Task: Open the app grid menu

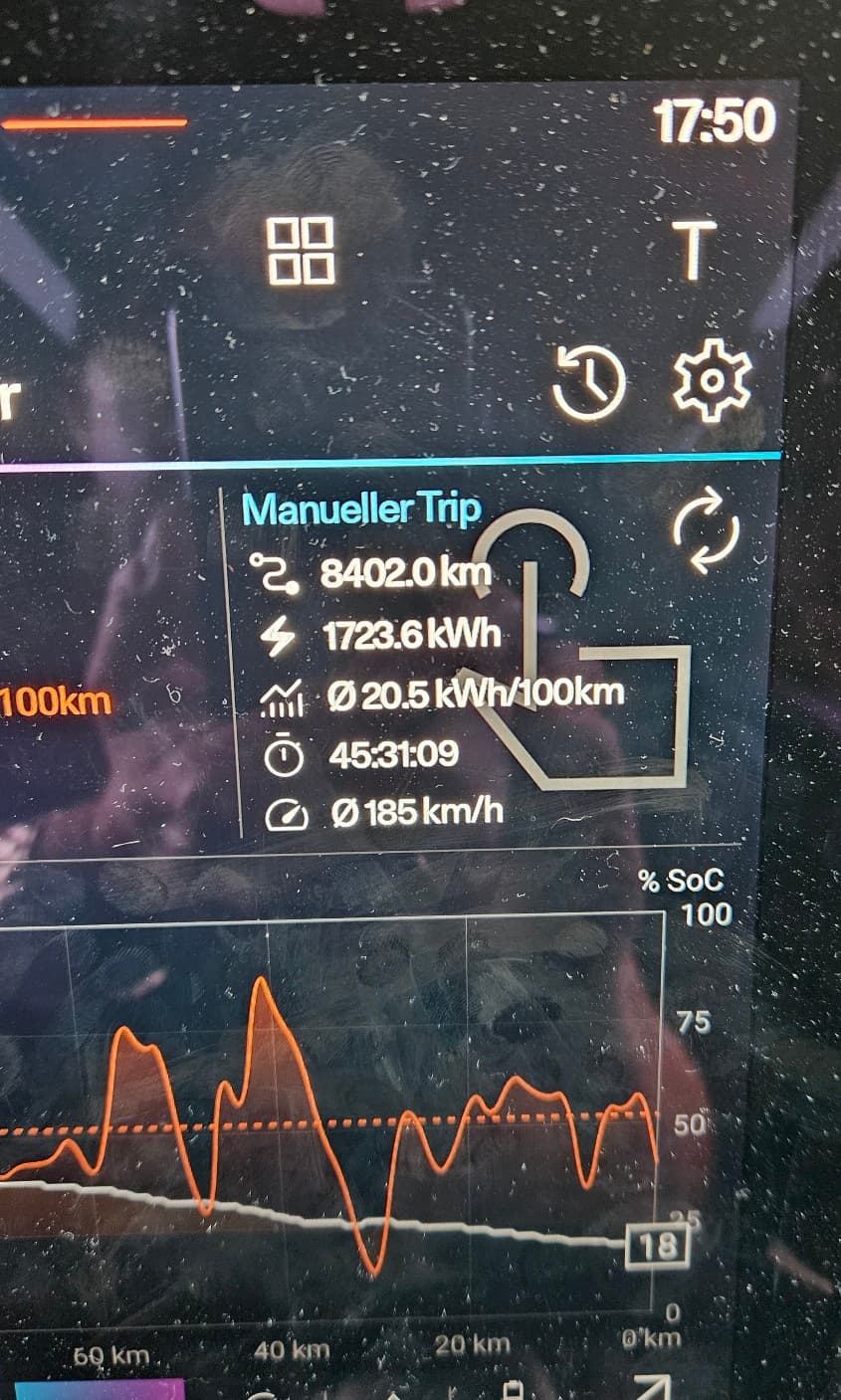Action: (x=301, y=252)
